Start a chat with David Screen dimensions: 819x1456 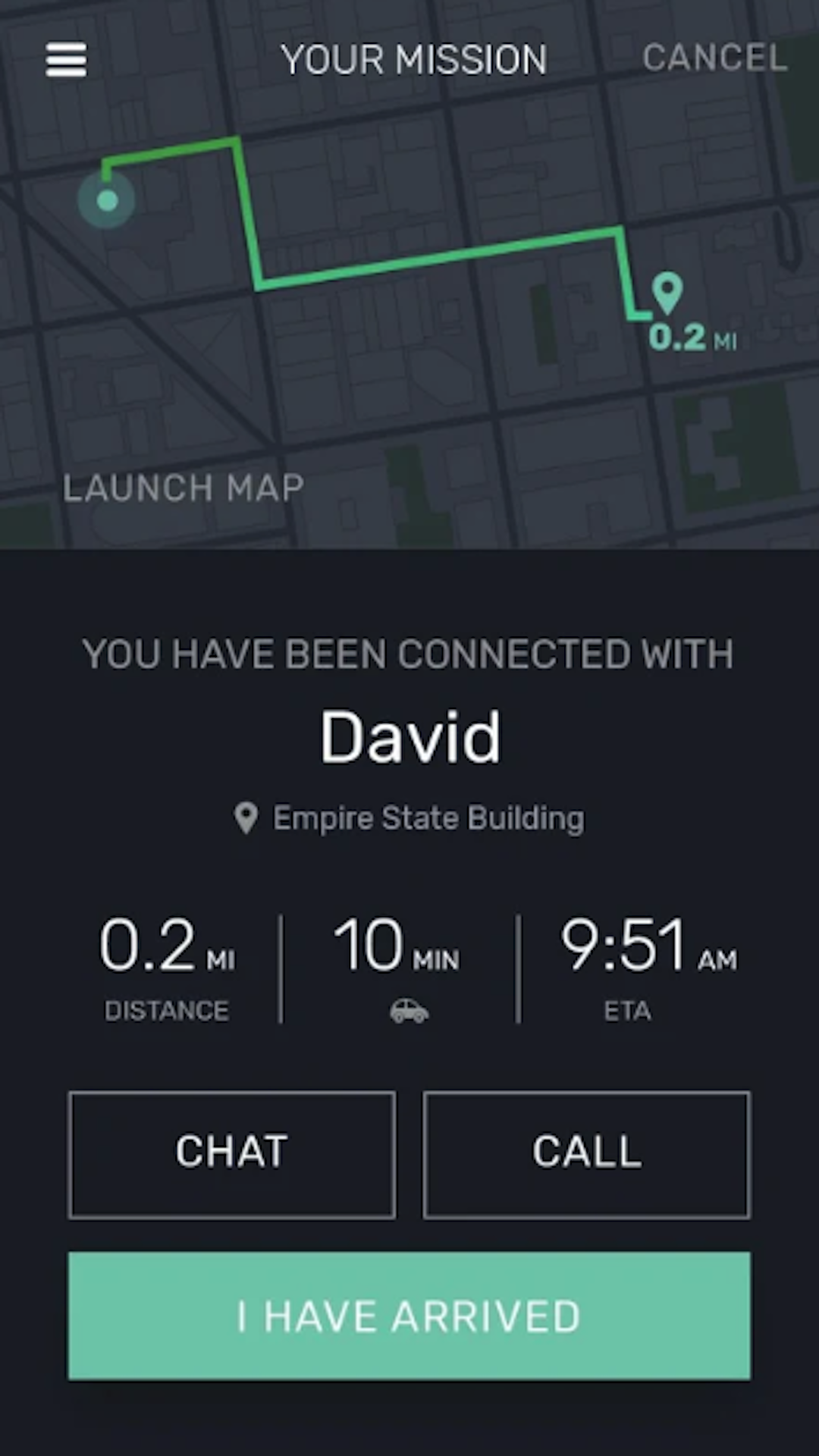[232, 1155]
